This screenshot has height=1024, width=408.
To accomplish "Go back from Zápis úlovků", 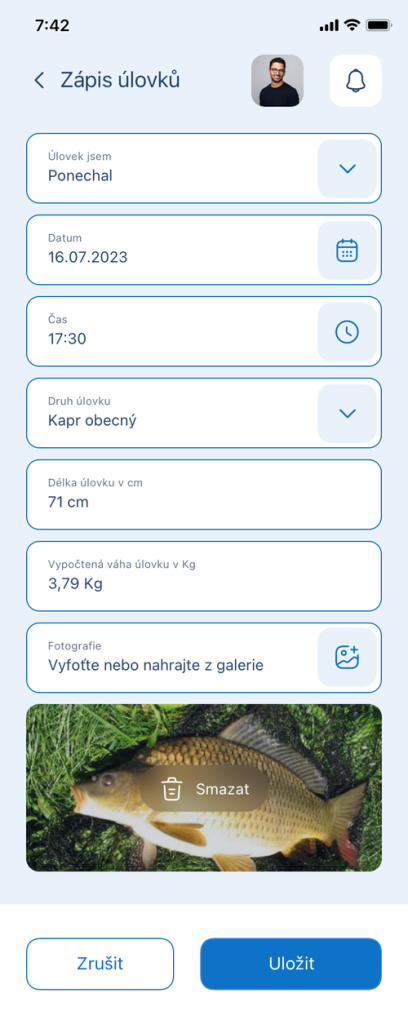I will coord(39,81).
